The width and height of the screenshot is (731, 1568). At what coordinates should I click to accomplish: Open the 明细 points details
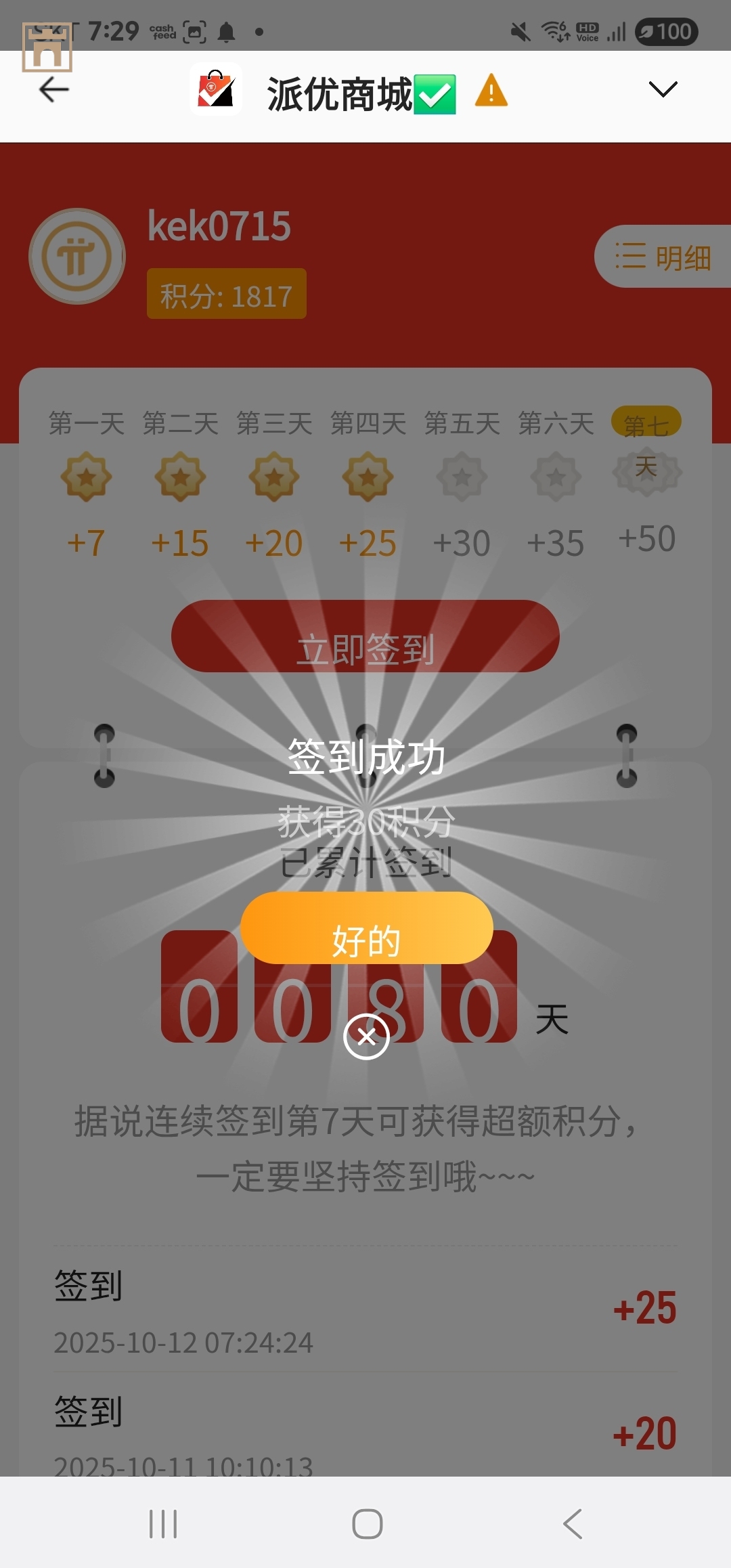tap(663, 257)
